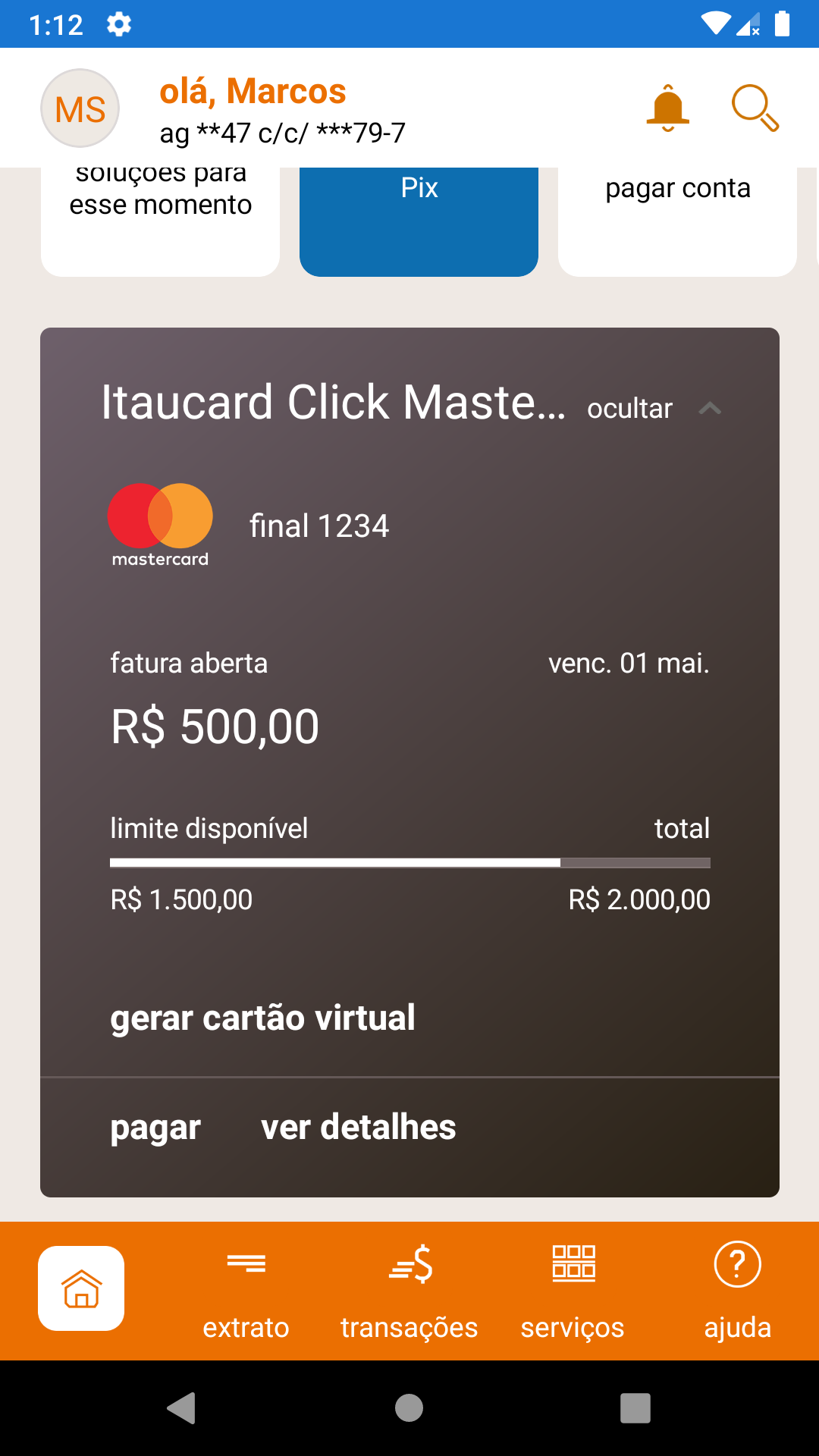The width and height of the screenshot is (819, 1456).
Task: Open the Pix card
Action: pos(419,221)
